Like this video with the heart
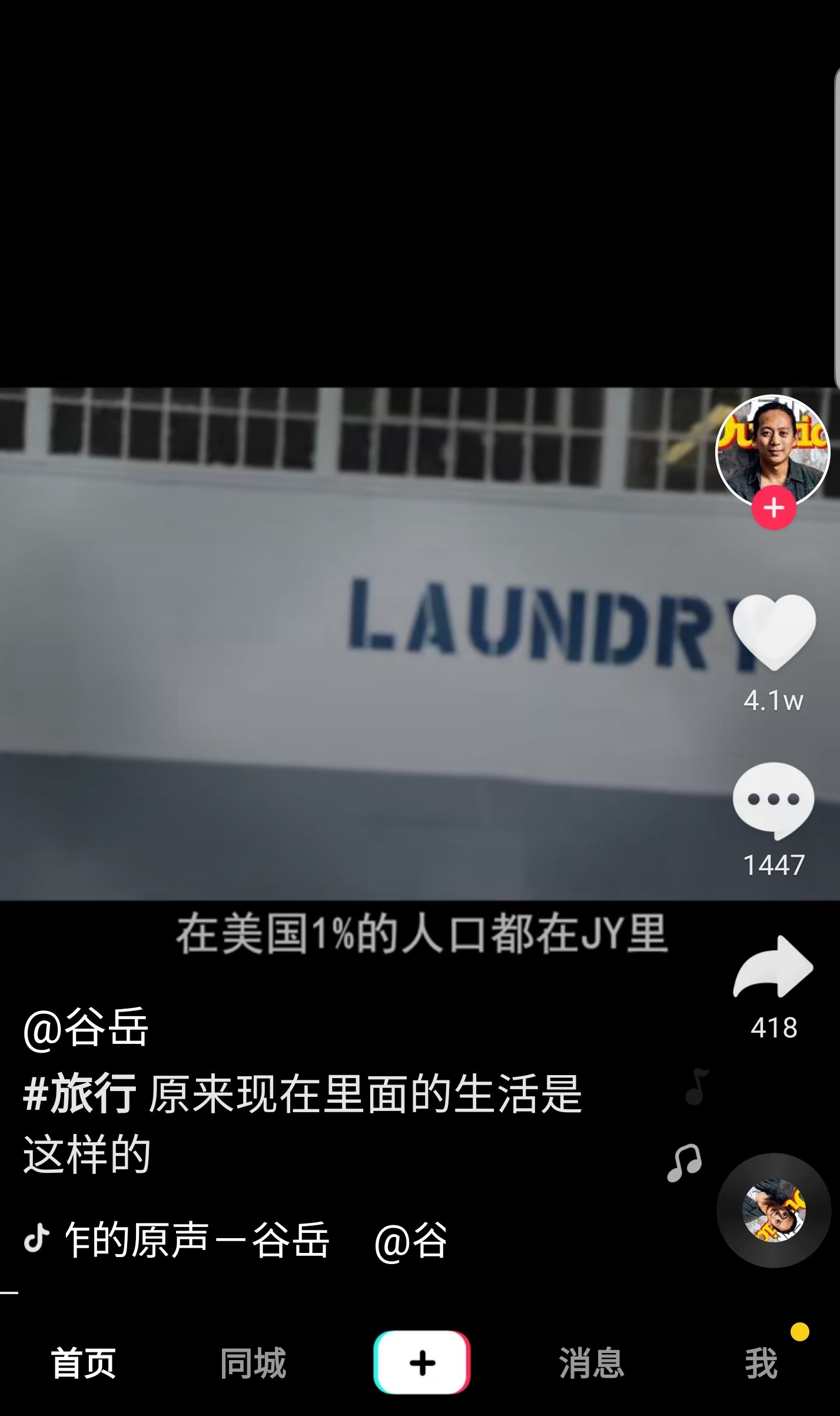The height and width of the screenshot is (1416, 840). pyautogui.click(x=773, y=632)
